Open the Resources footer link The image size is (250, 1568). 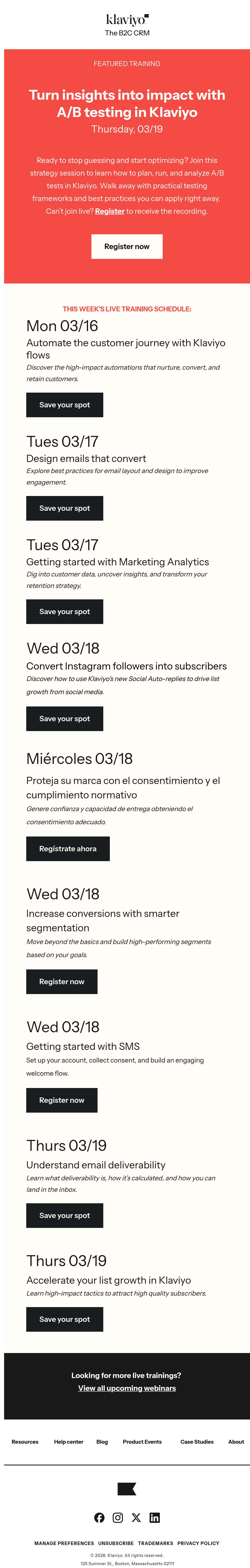(25, 1441)
